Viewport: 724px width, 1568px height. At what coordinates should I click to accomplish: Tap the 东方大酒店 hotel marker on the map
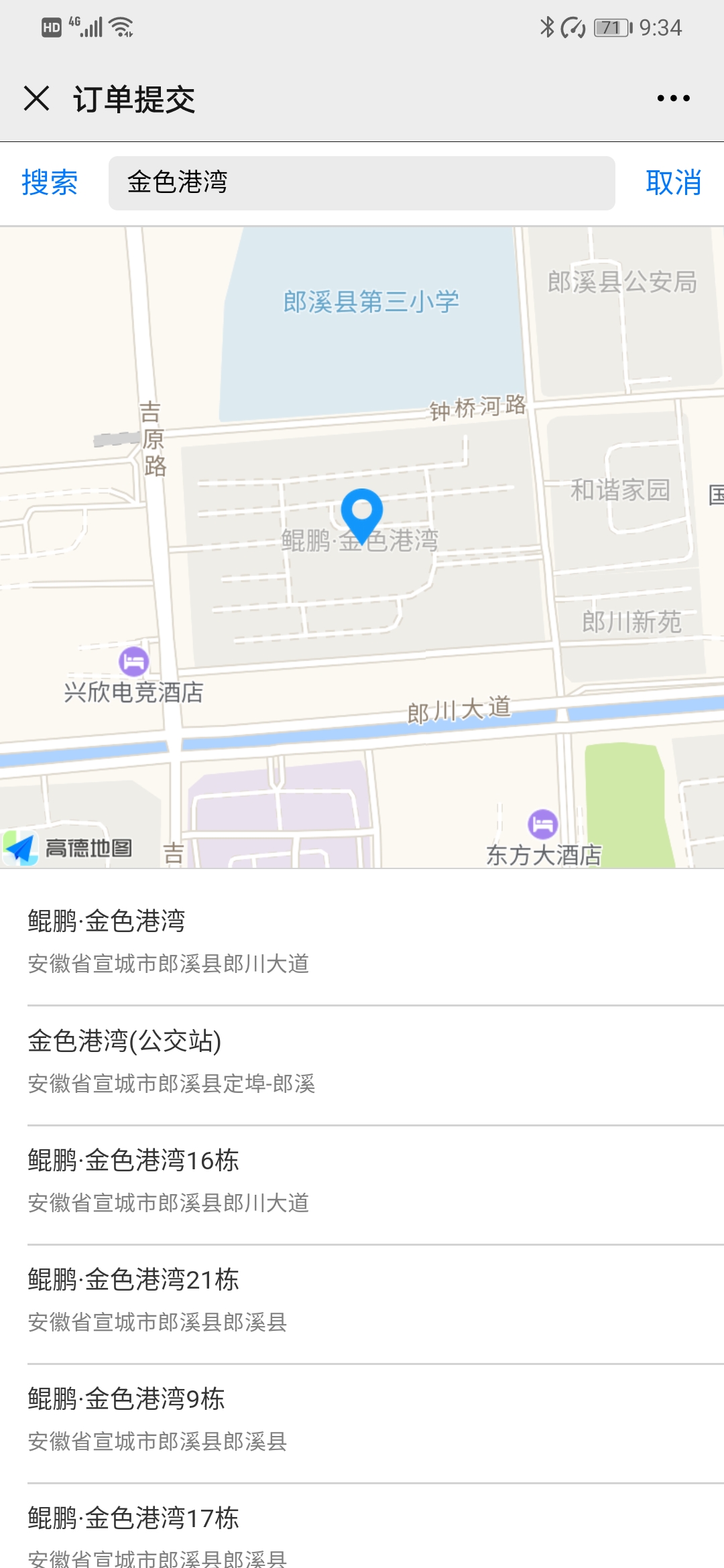pyautogui.click(x=543, y=824)
